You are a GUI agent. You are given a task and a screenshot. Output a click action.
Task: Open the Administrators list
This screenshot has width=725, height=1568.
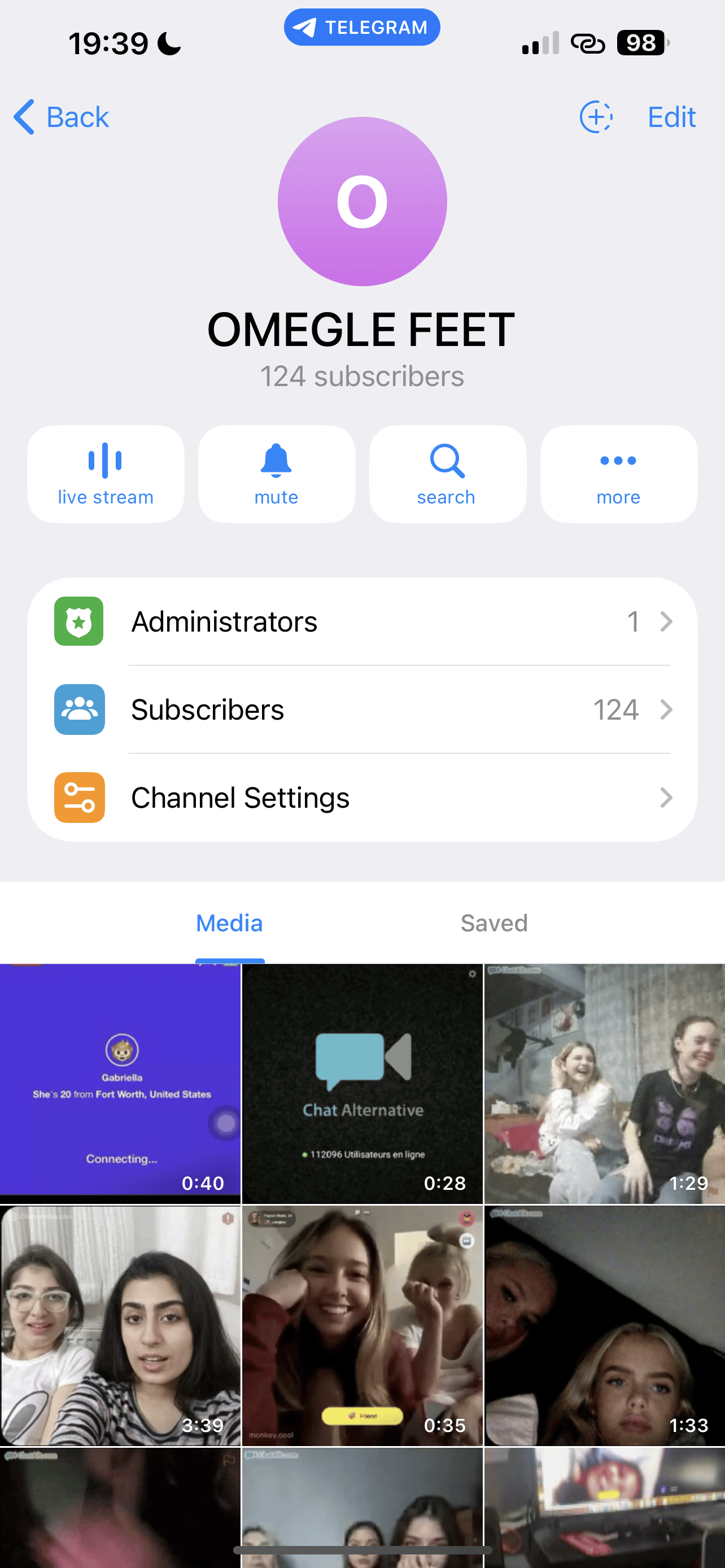pyautogui.click(x=362, y=621)
